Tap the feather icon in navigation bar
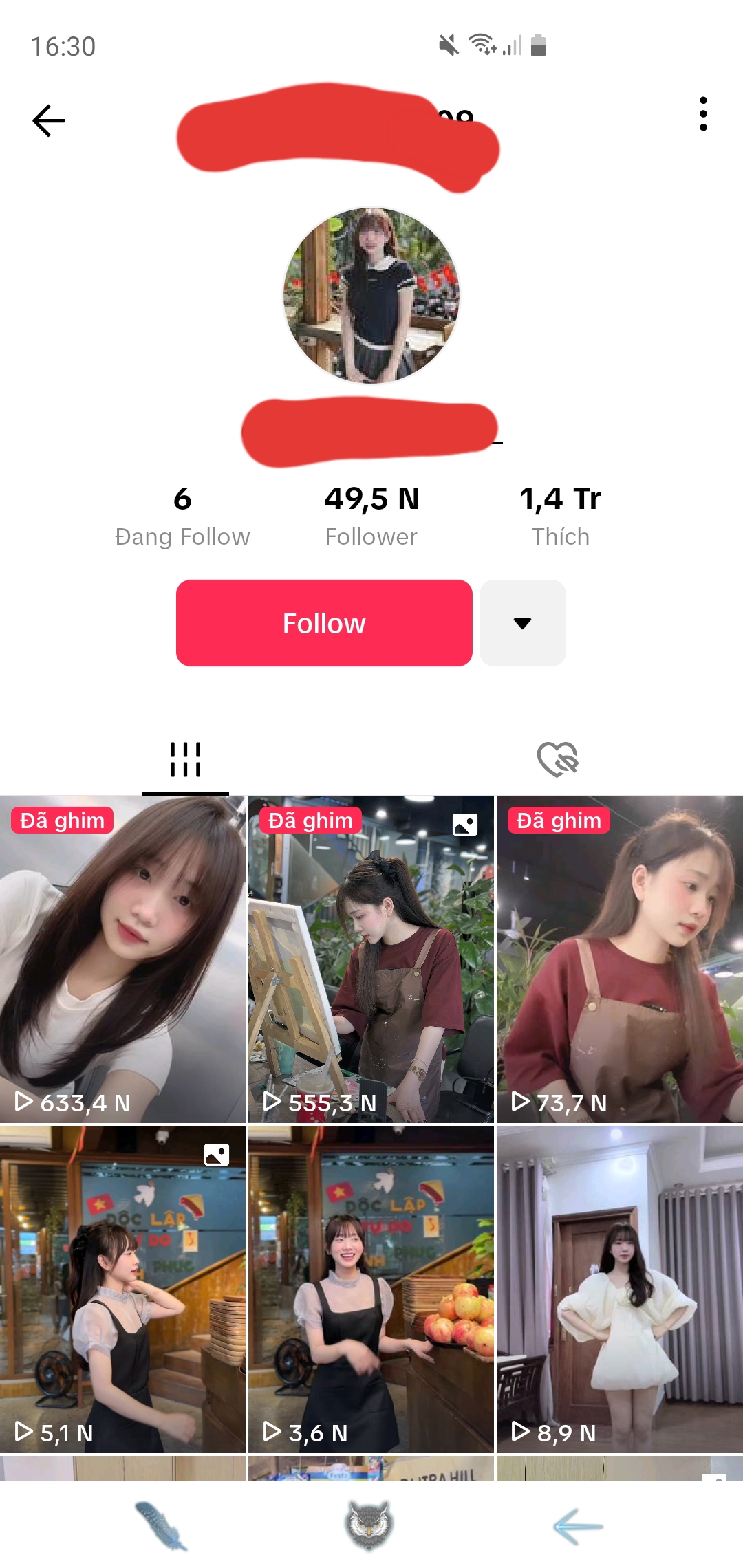The image size is (743, 1568). (x=162, y=1525)
